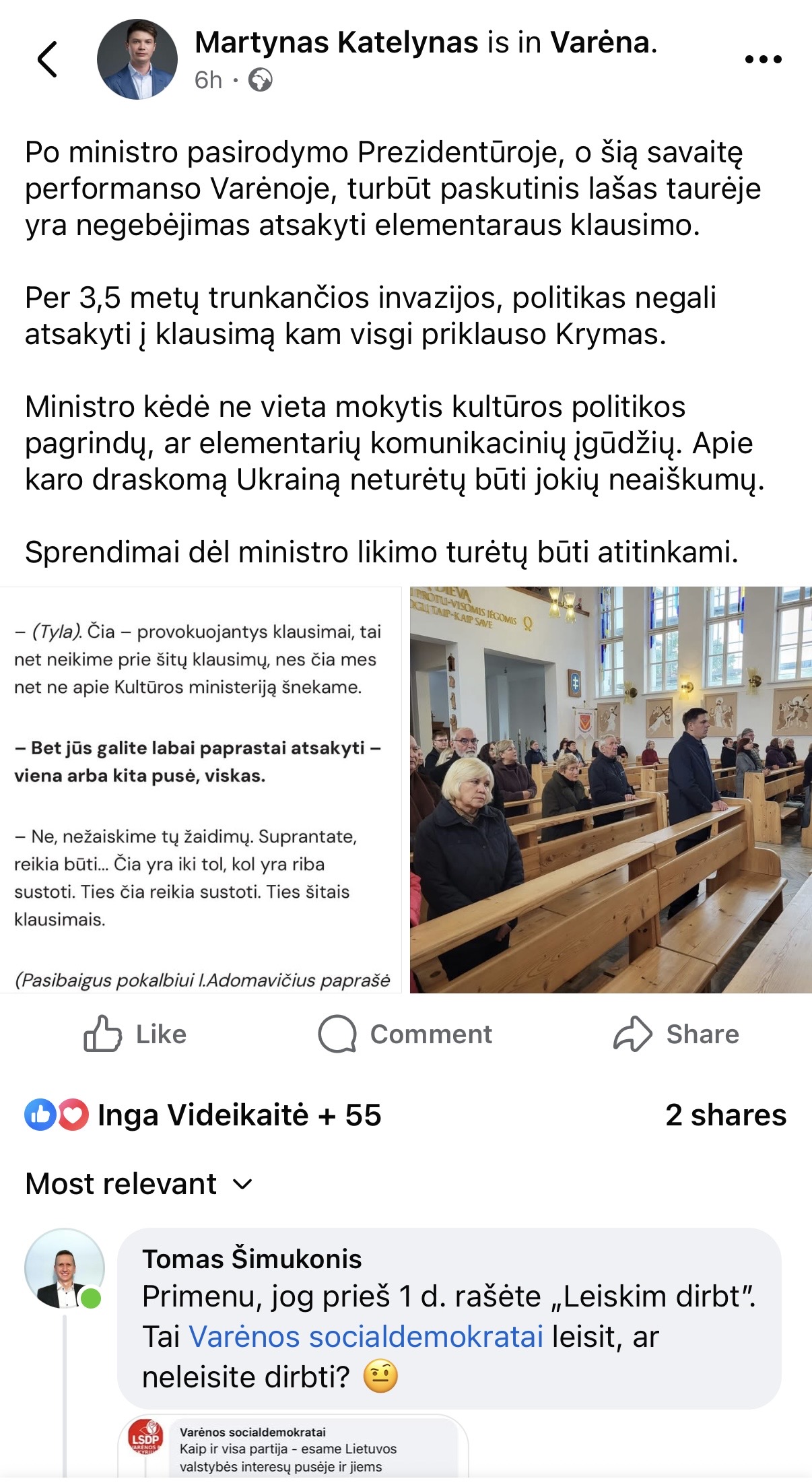Viewport: 812px width, 1483px height.
Task: Open the interview text screenshot image
Action: (x=201, y=789)
